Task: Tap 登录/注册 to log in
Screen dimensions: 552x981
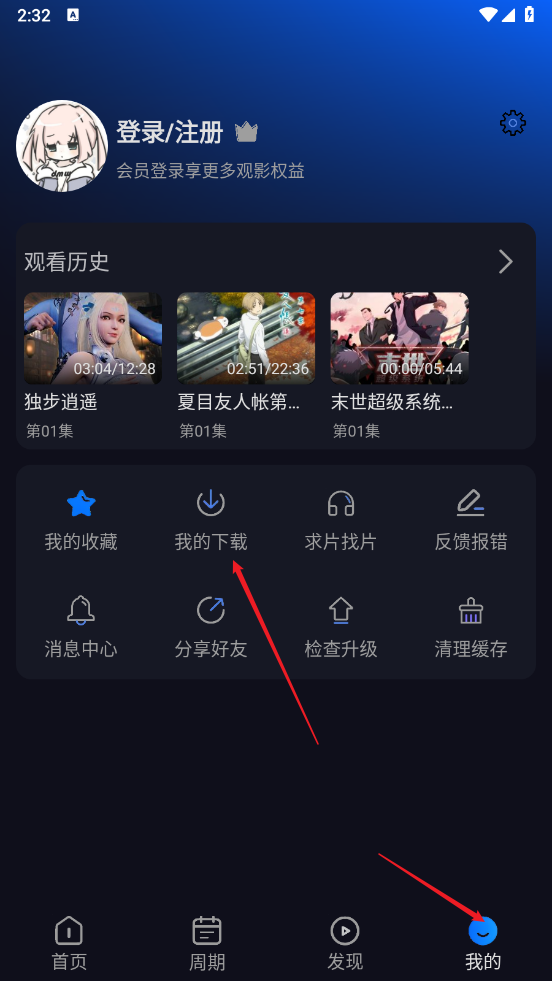Action: pyautogui.click(x=170, y=133)
